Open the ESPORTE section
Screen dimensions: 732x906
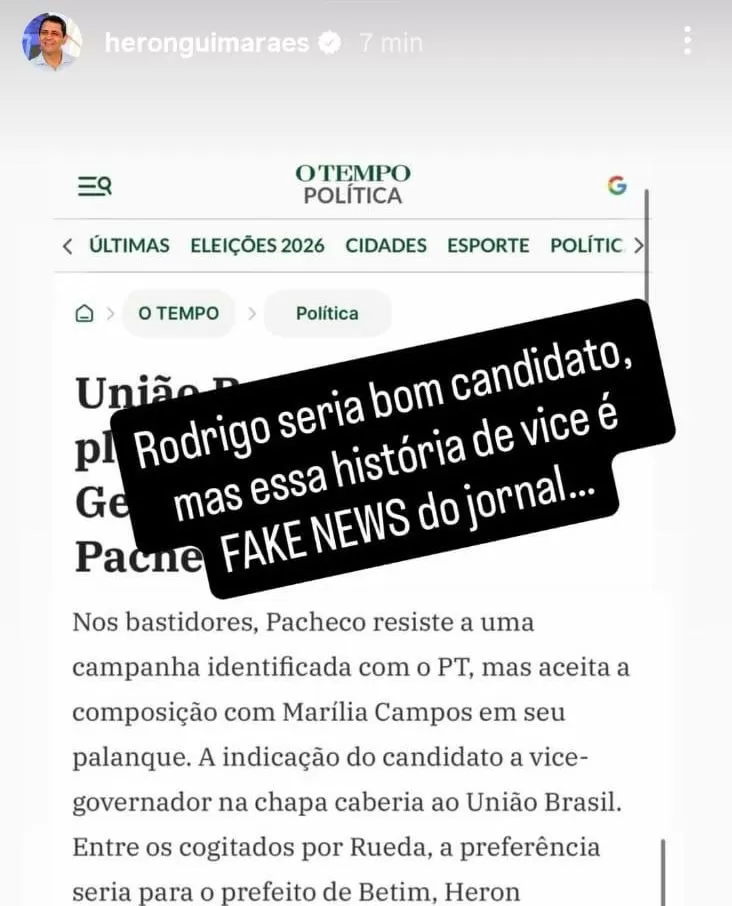pyautogui.click(x=488, y=245)
